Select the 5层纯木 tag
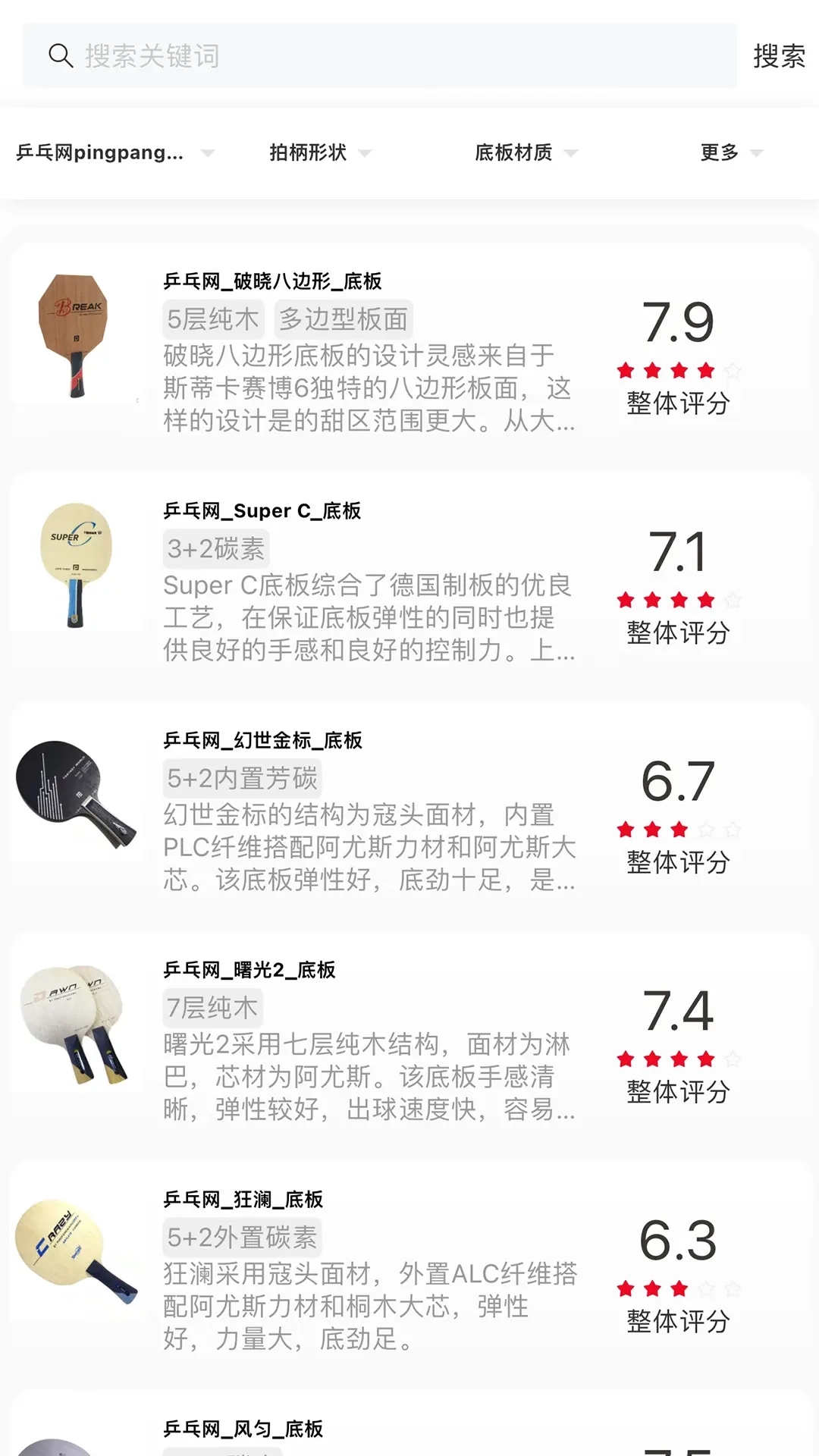The image size is (819, 1456). pos(212,318)
